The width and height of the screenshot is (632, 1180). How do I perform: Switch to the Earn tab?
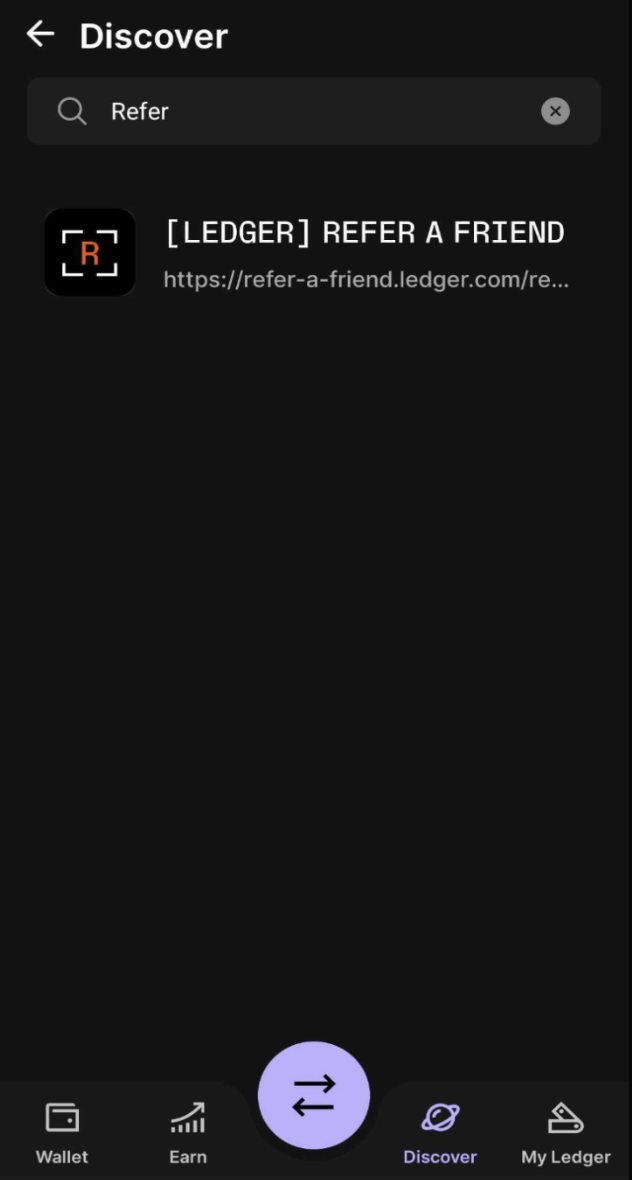pos(188,1133)
